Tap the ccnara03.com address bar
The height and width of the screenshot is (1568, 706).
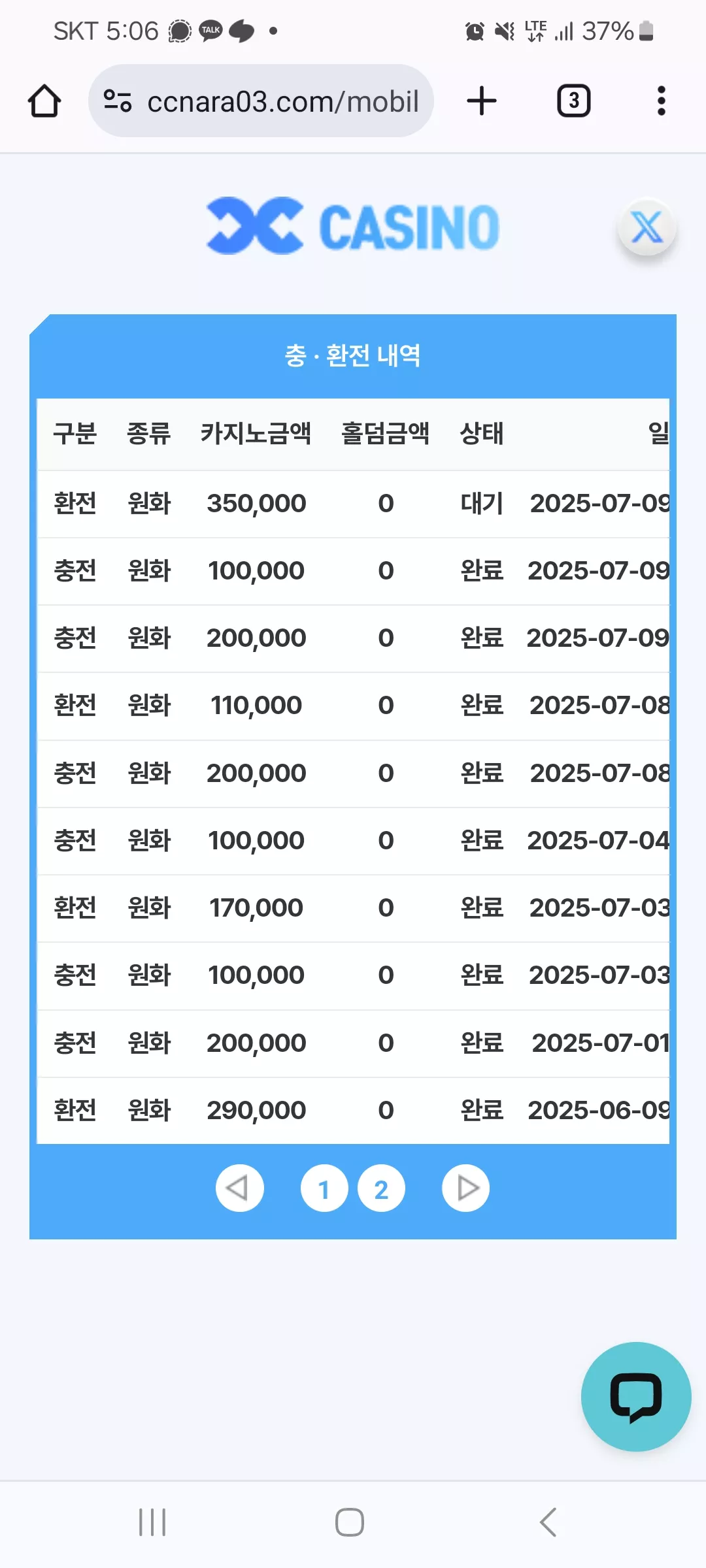tap(261, 101)
